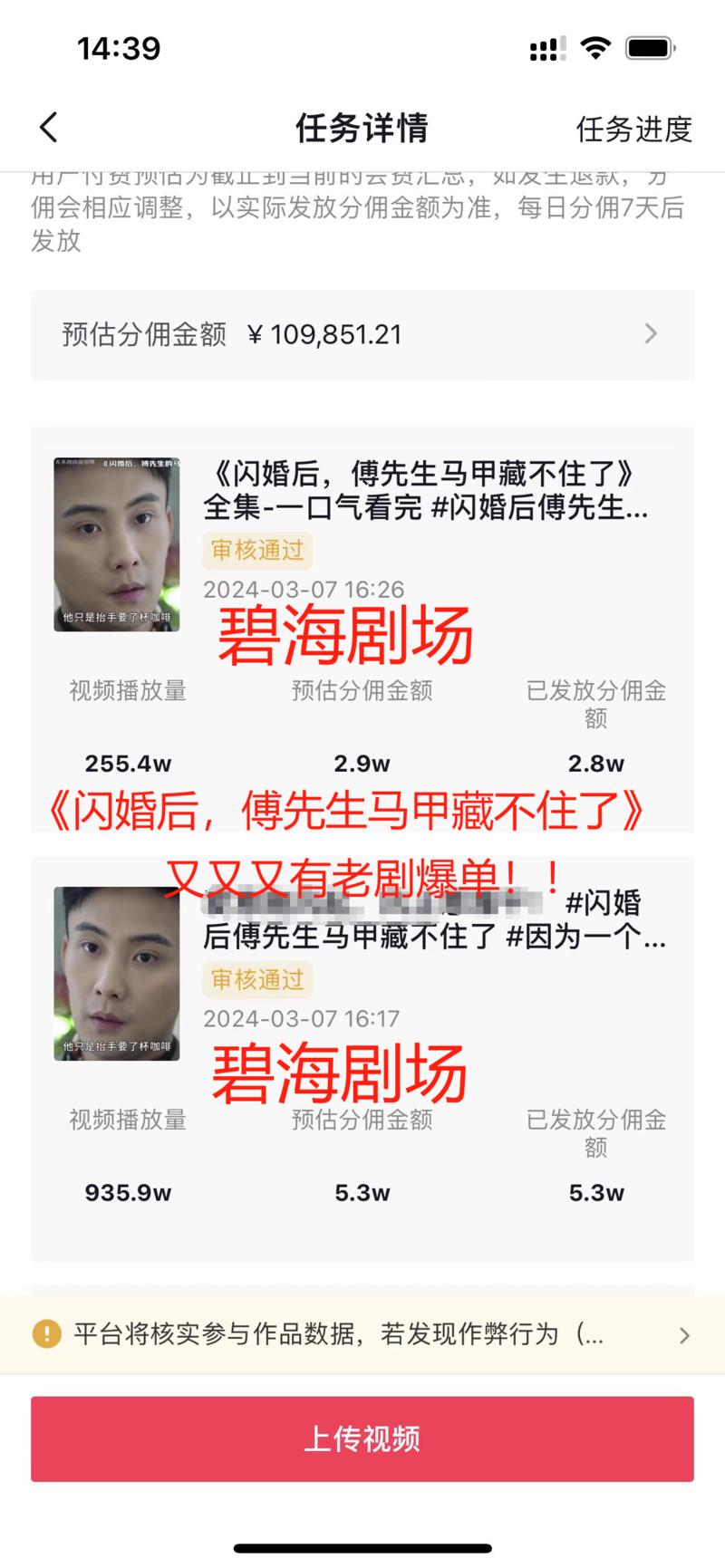
Task: Tap the 审核通过 status badge on first video
Action: (258, 551)
